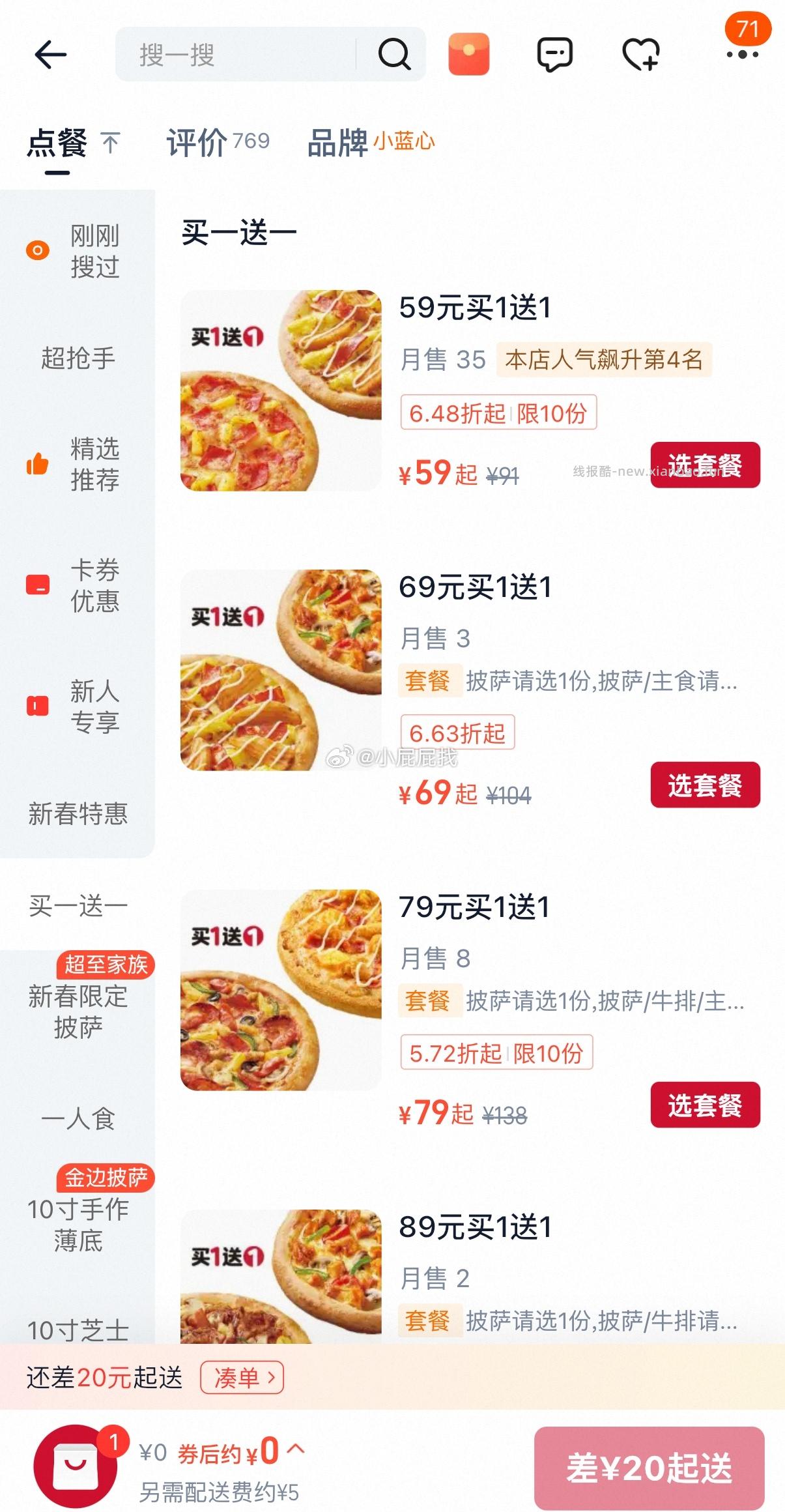The width and height of the screenshot is (785, 1512).
Task: Open 凑单 with its chevron to add items
Action: tap(242, 1378)
